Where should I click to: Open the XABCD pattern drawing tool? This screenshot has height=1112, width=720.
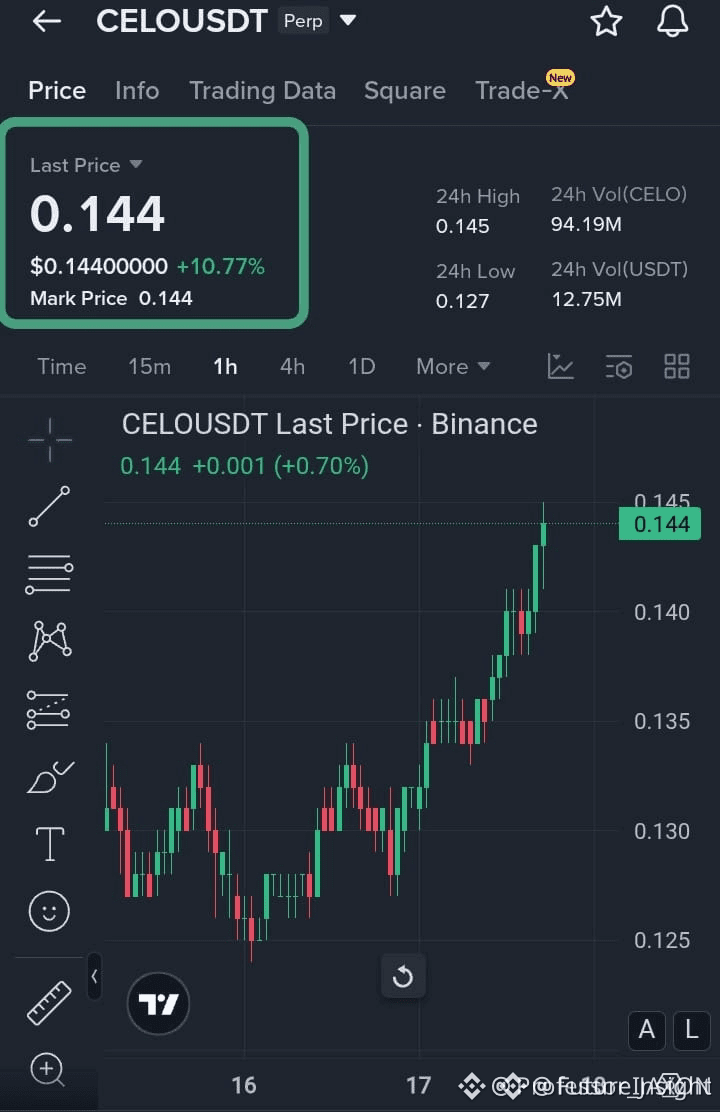tap(48, 641)
